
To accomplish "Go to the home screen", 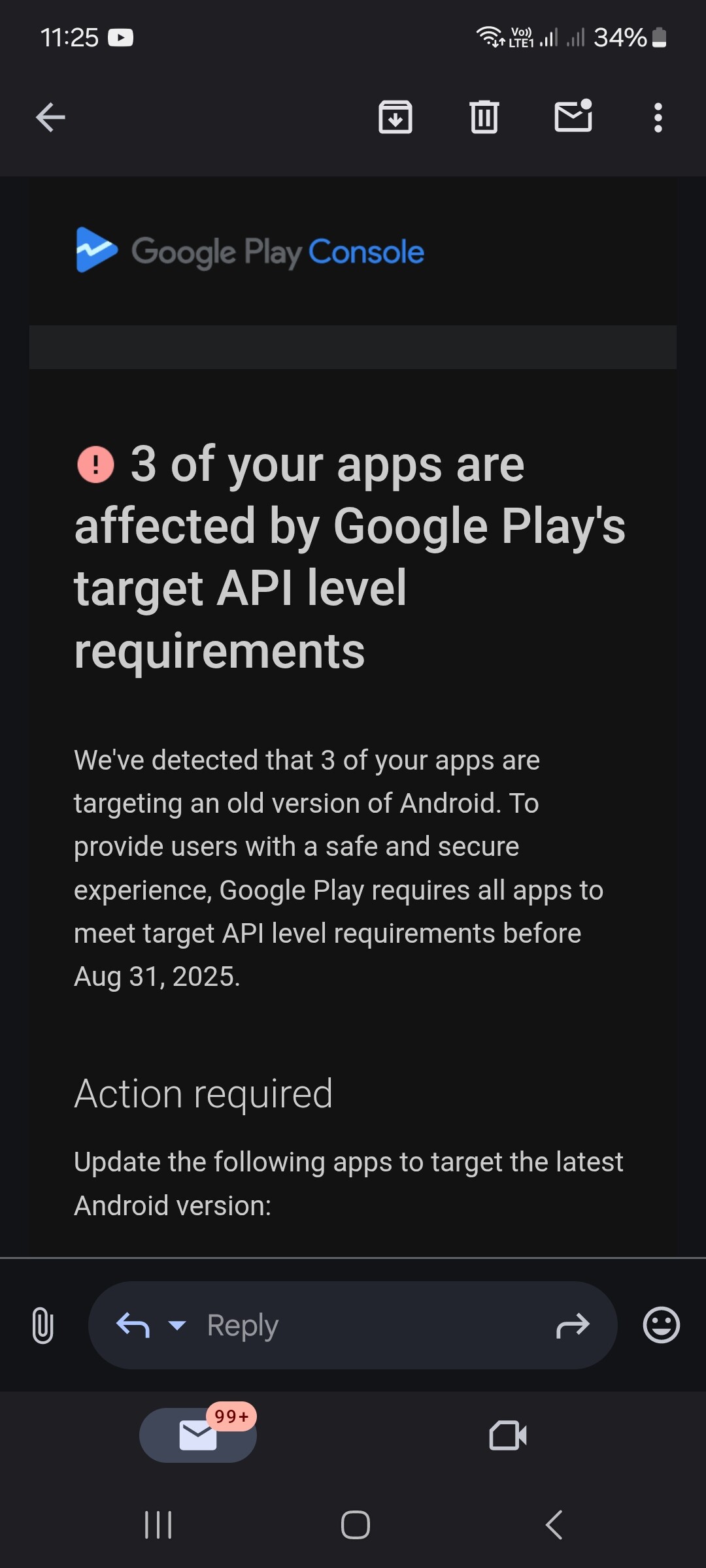I will click(x=356, y=1525).
